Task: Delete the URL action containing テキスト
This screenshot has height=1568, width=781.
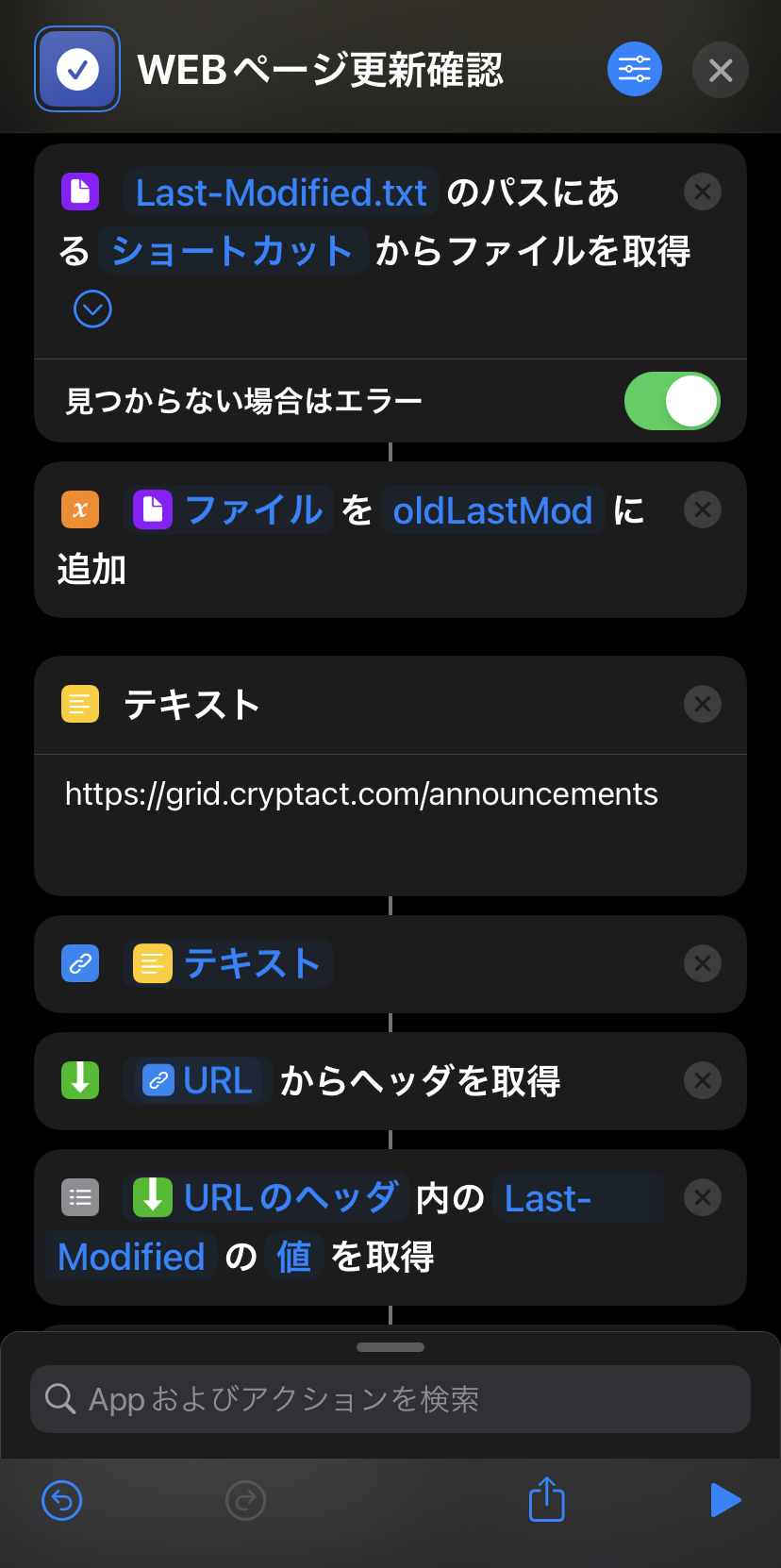Action: pyautogui.click(x=703, y=963)
